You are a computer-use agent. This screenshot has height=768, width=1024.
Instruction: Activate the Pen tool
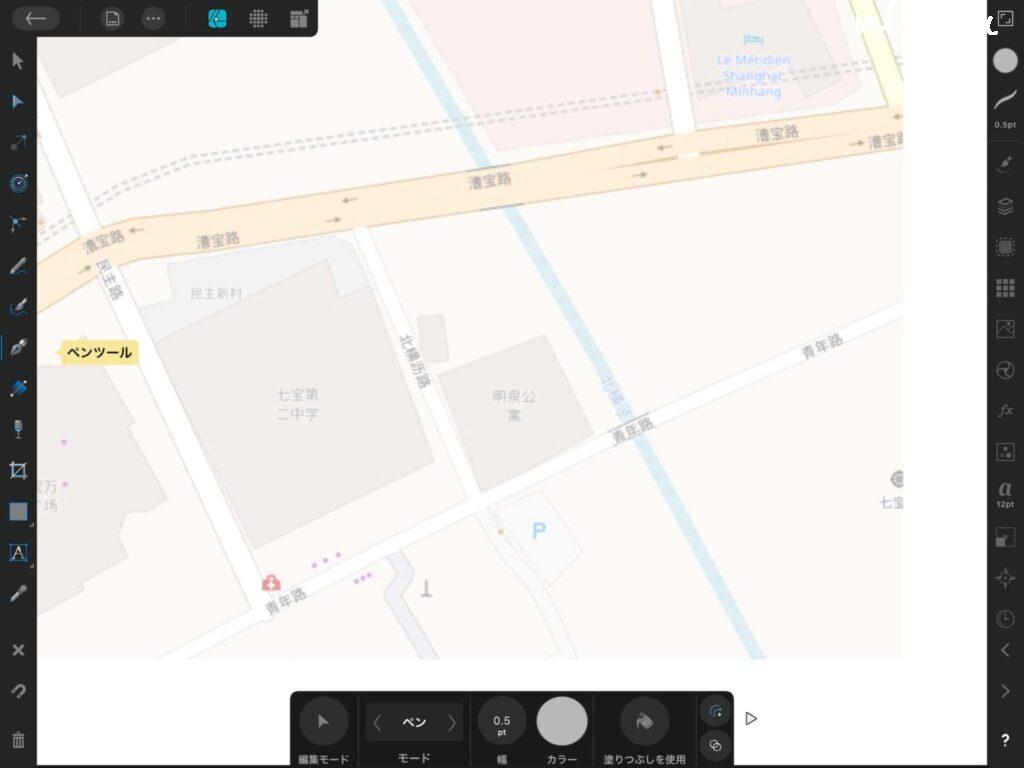point(18,348)
